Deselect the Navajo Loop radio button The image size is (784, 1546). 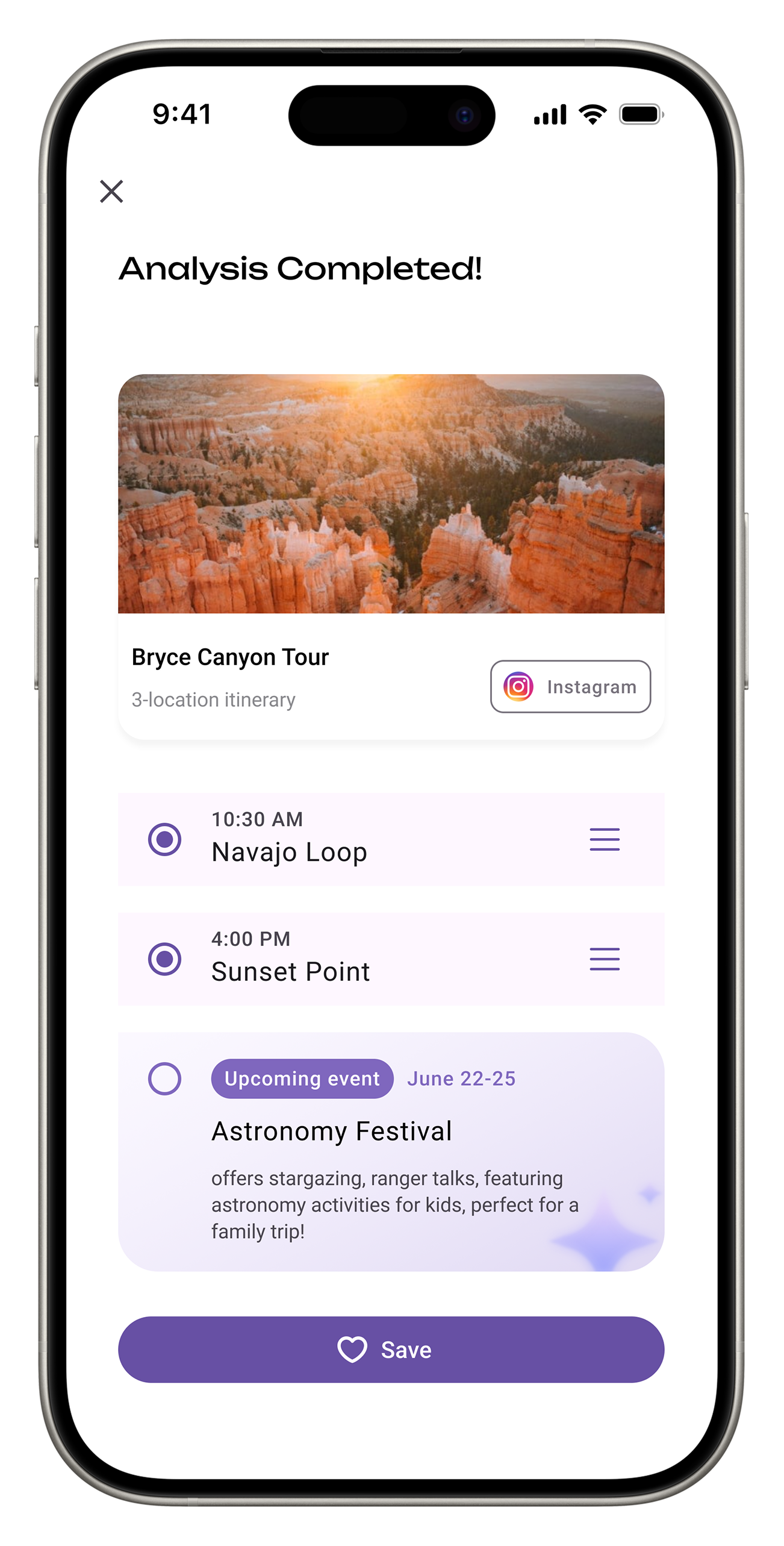(x=164, y=839)
